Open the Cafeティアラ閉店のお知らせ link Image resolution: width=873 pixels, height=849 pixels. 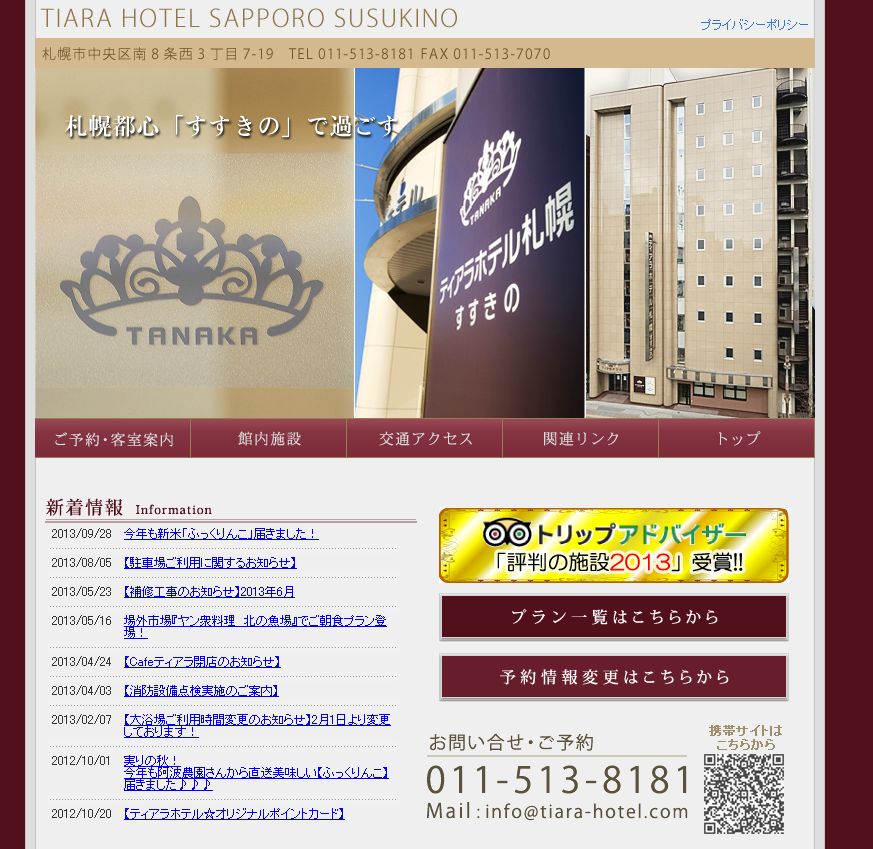pos(201,662)
